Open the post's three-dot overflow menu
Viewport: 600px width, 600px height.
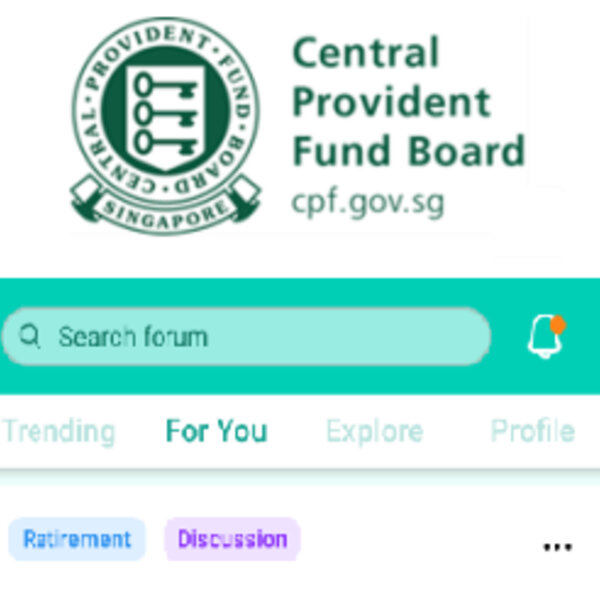pyautogui.click(x=557, y=547)
